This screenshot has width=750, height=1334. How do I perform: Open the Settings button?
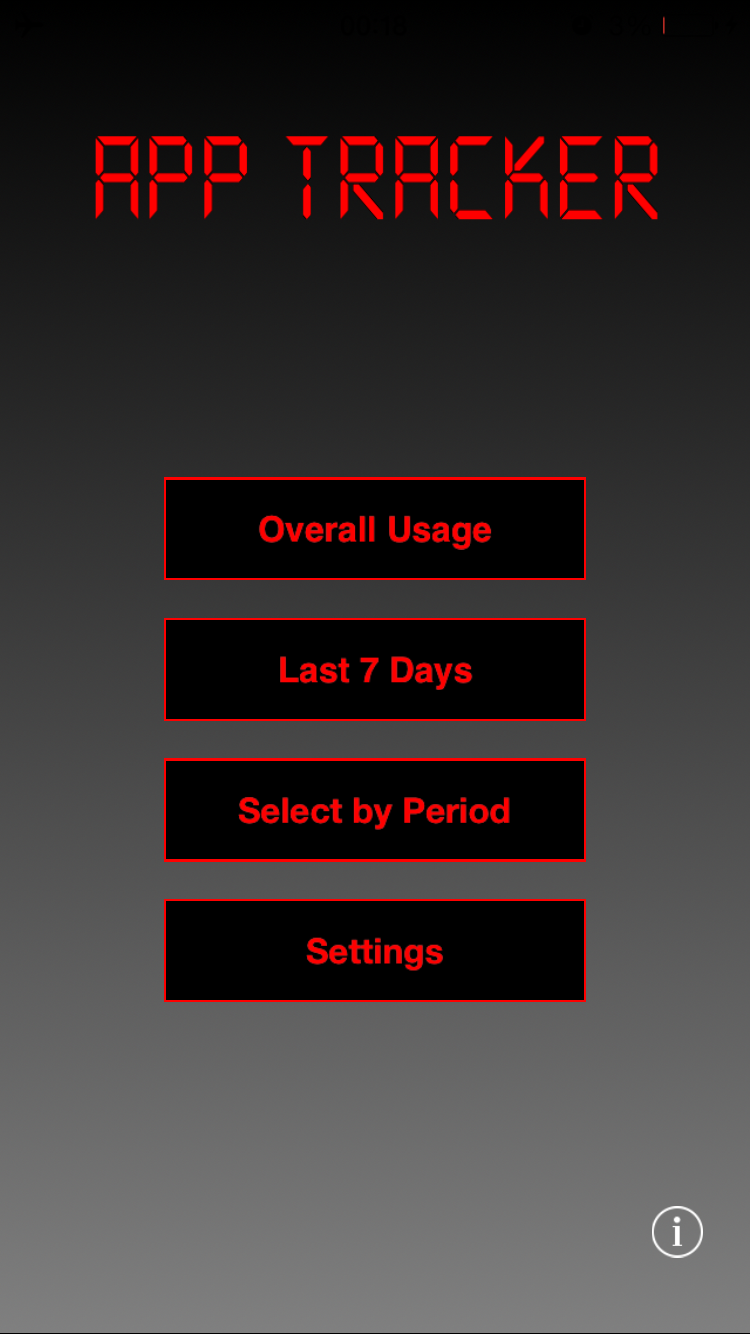click(374, 951)
